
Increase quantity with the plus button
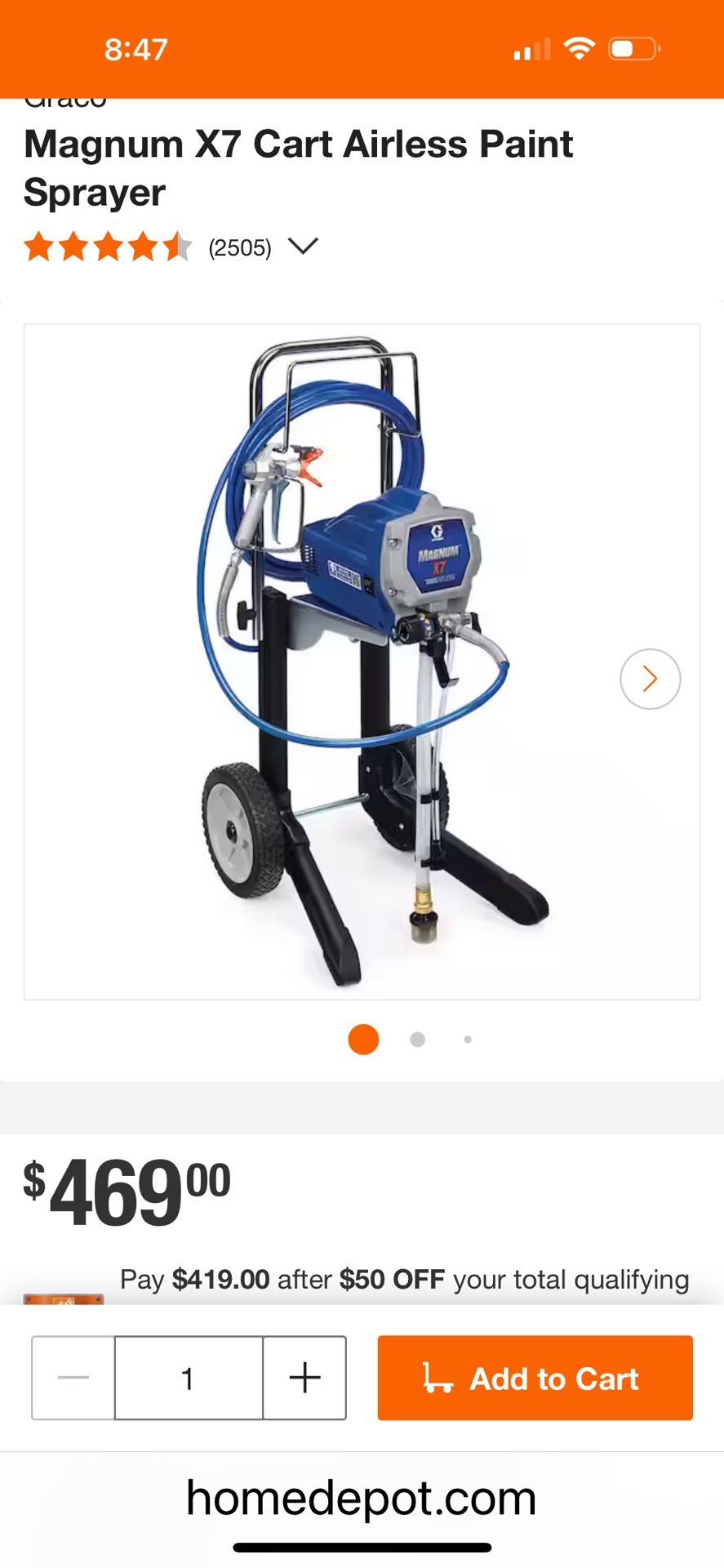pos(304,1378)
